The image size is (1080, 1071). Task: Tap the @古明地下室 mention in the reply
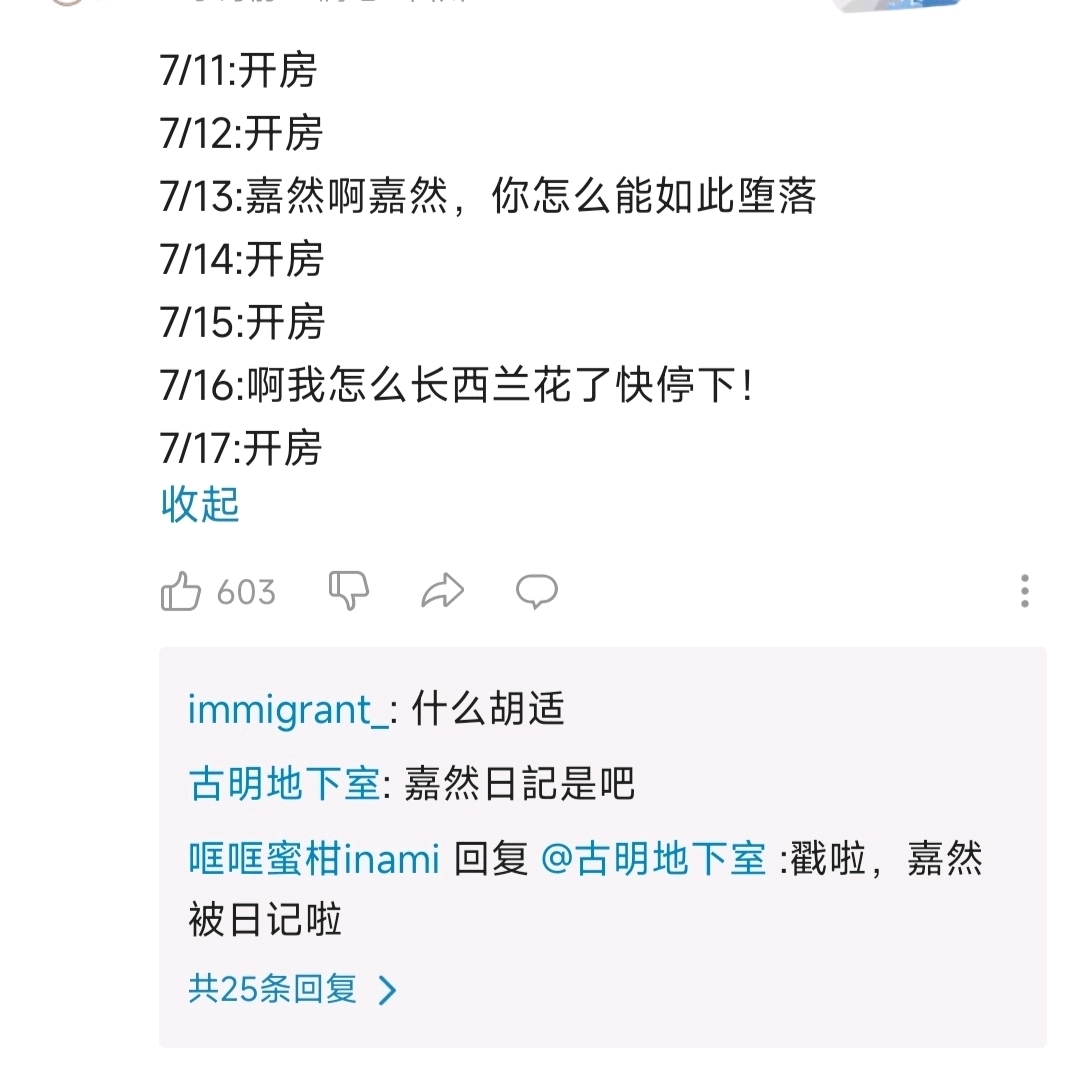(x=653, y=859)
